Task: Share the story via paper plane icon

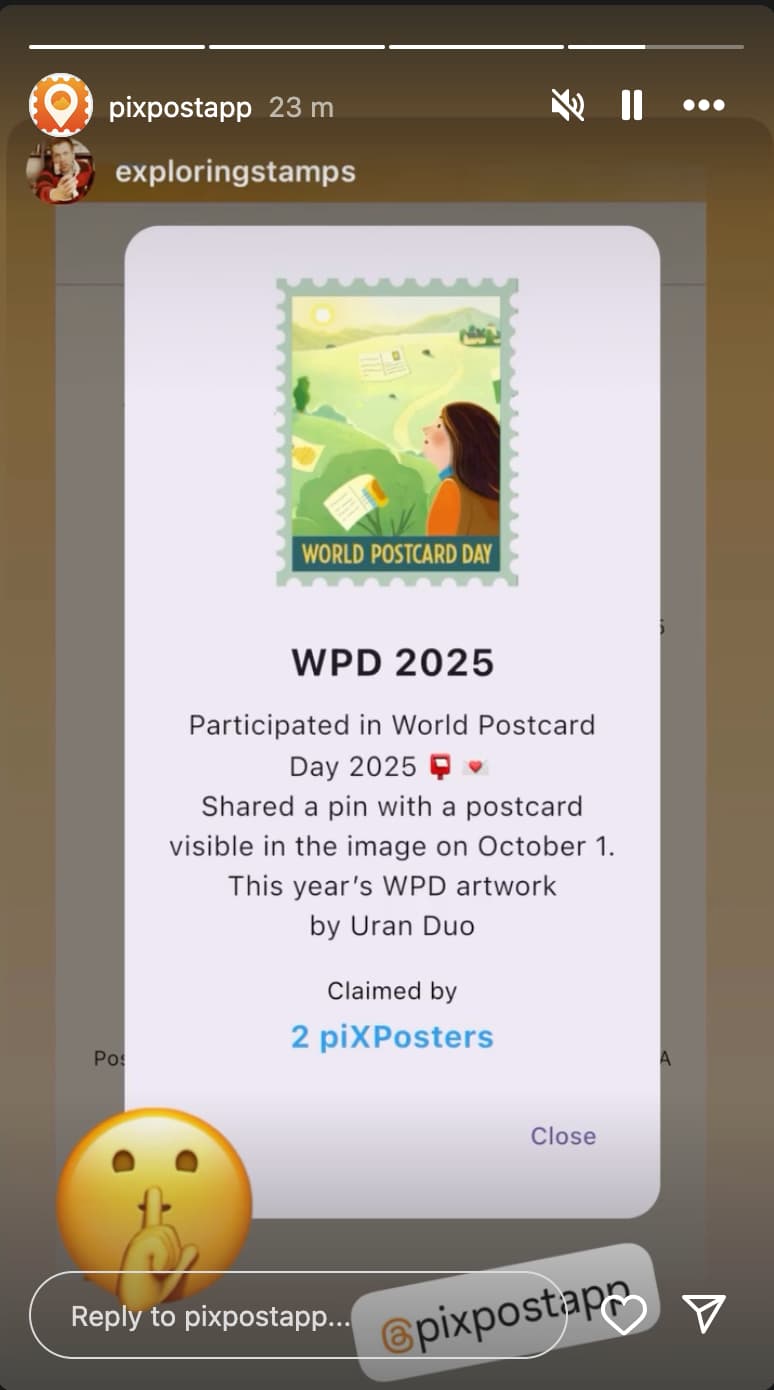Action: [x=704, y=1314]
